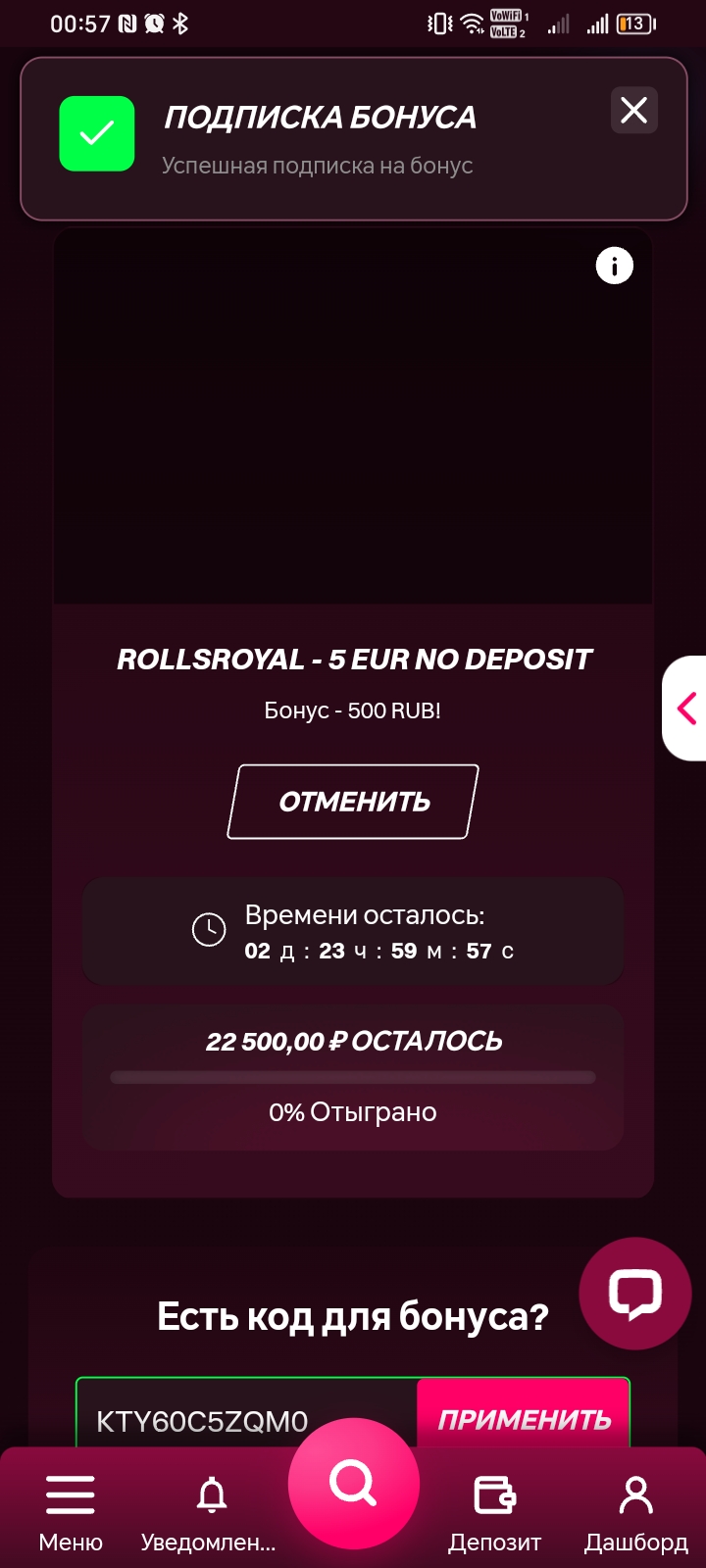706x1568 pixels.
Task: Expand the side panel pink arrow
Action: (x=686, y=708)
